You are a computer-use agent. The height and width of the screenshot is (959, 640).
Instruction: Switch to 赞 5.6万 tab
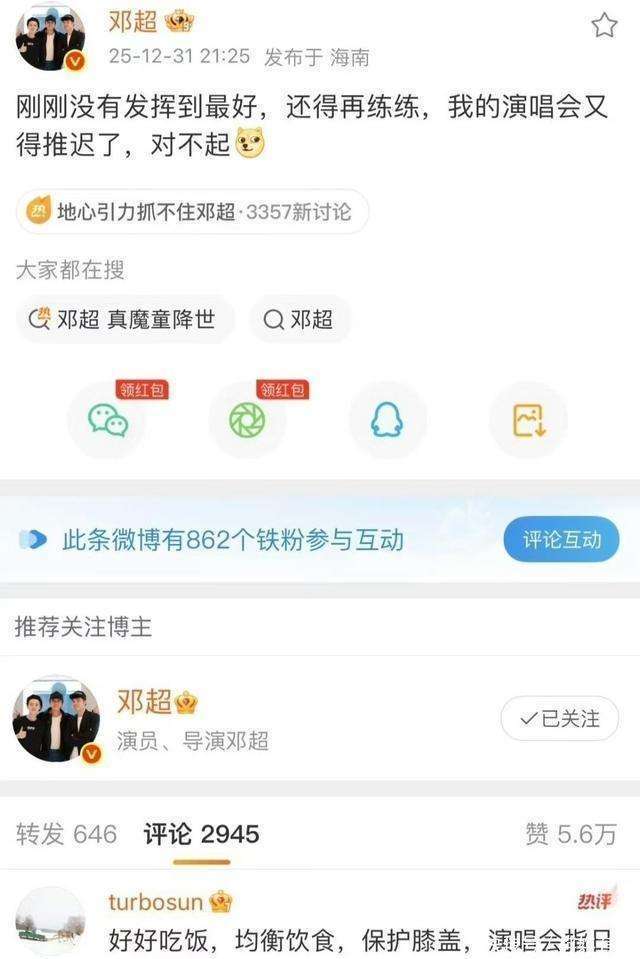(x=571, y=834)
